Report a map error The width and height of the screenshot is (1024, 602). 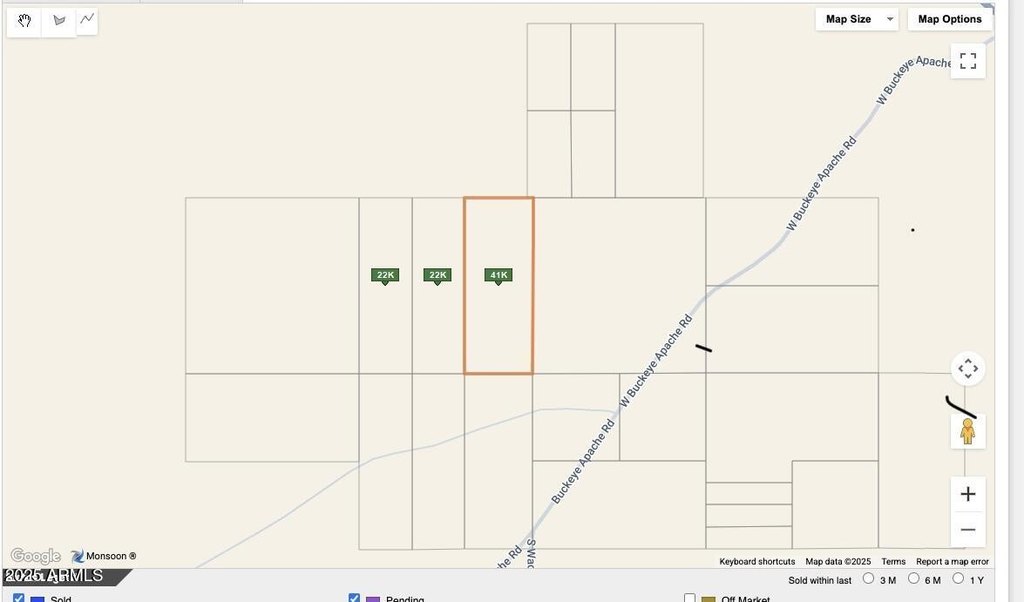click(952, 562)
